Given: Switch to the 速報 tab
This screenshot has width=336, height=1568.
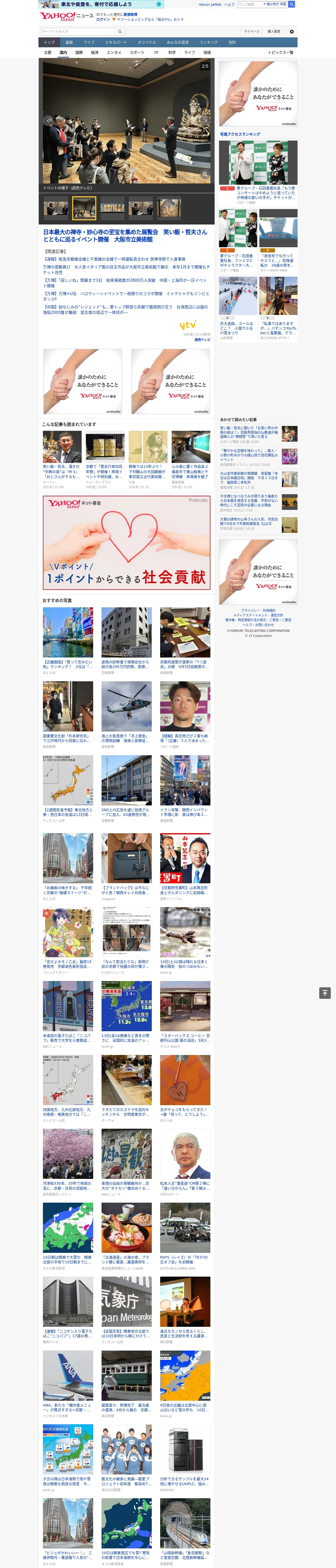Looking at the screenshot, I should [69, 43].
